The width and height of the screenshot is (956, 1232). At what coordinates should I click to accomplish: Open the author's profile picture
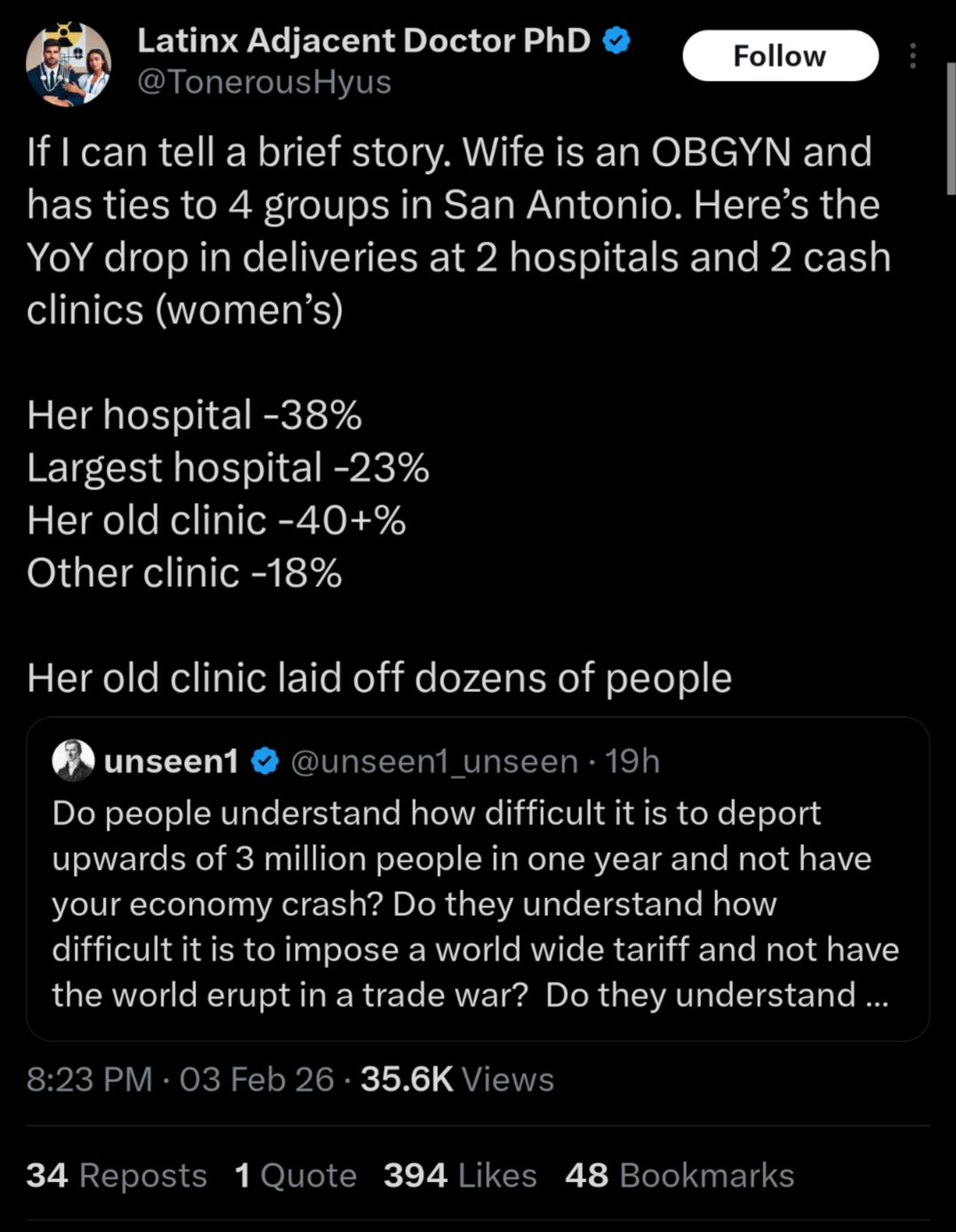68,64
